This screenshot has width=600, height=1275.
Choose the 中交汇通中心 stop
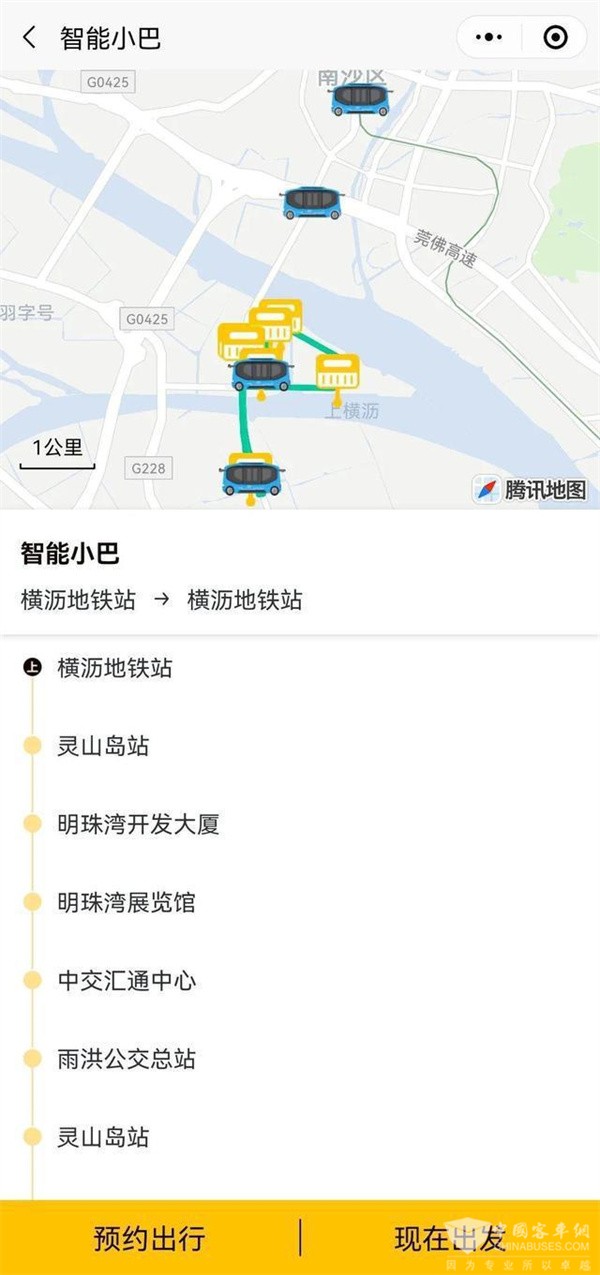[126, 981]
